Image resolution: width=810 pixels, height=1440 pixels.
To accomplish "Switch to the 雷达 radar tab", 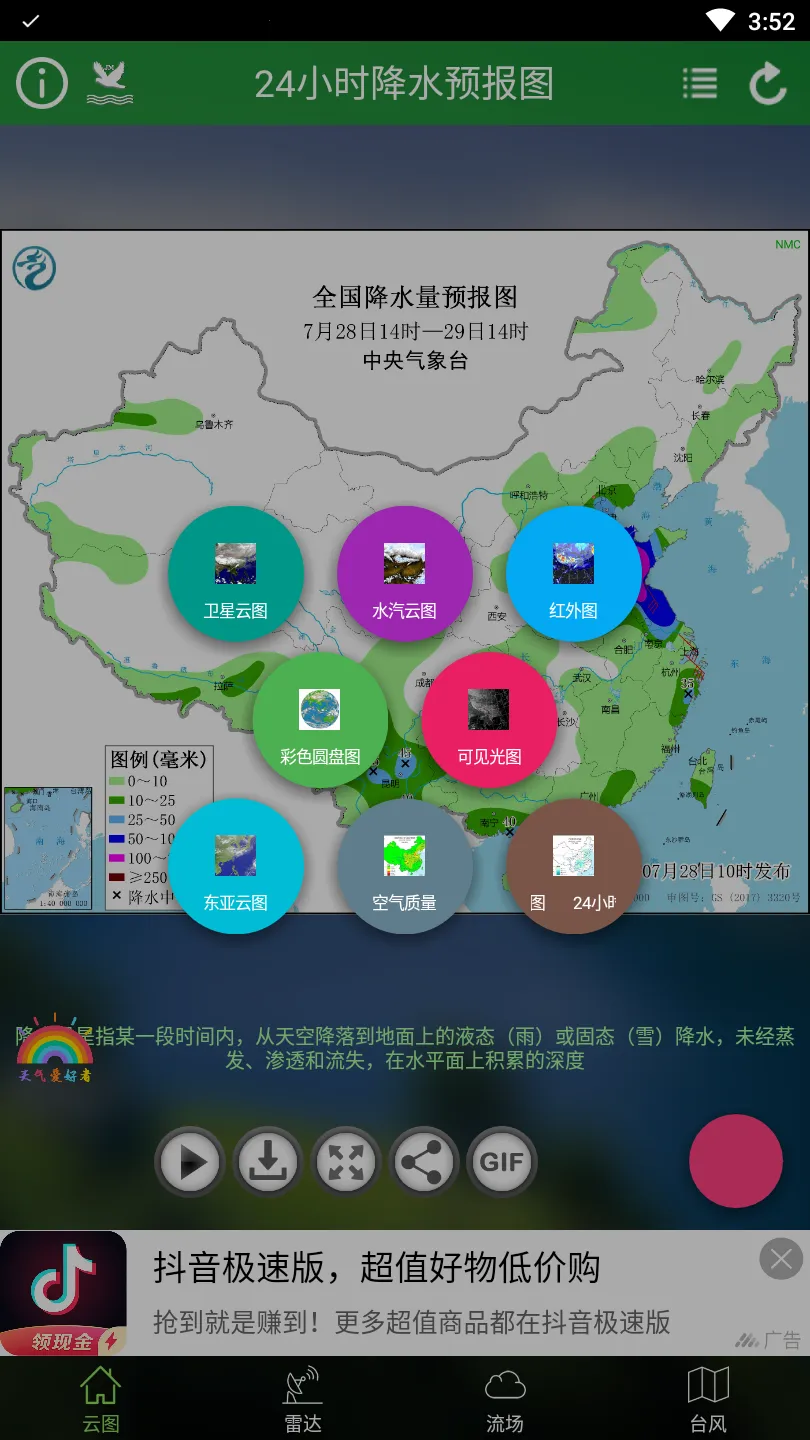I will click(x=304, y=1399).
